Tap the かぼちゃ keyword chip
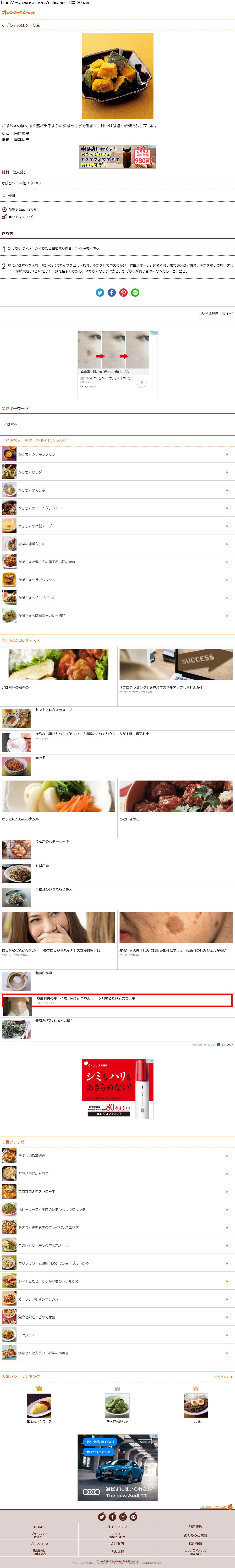This screenshot has height=1568, width=235. click(x=10, y=424)
